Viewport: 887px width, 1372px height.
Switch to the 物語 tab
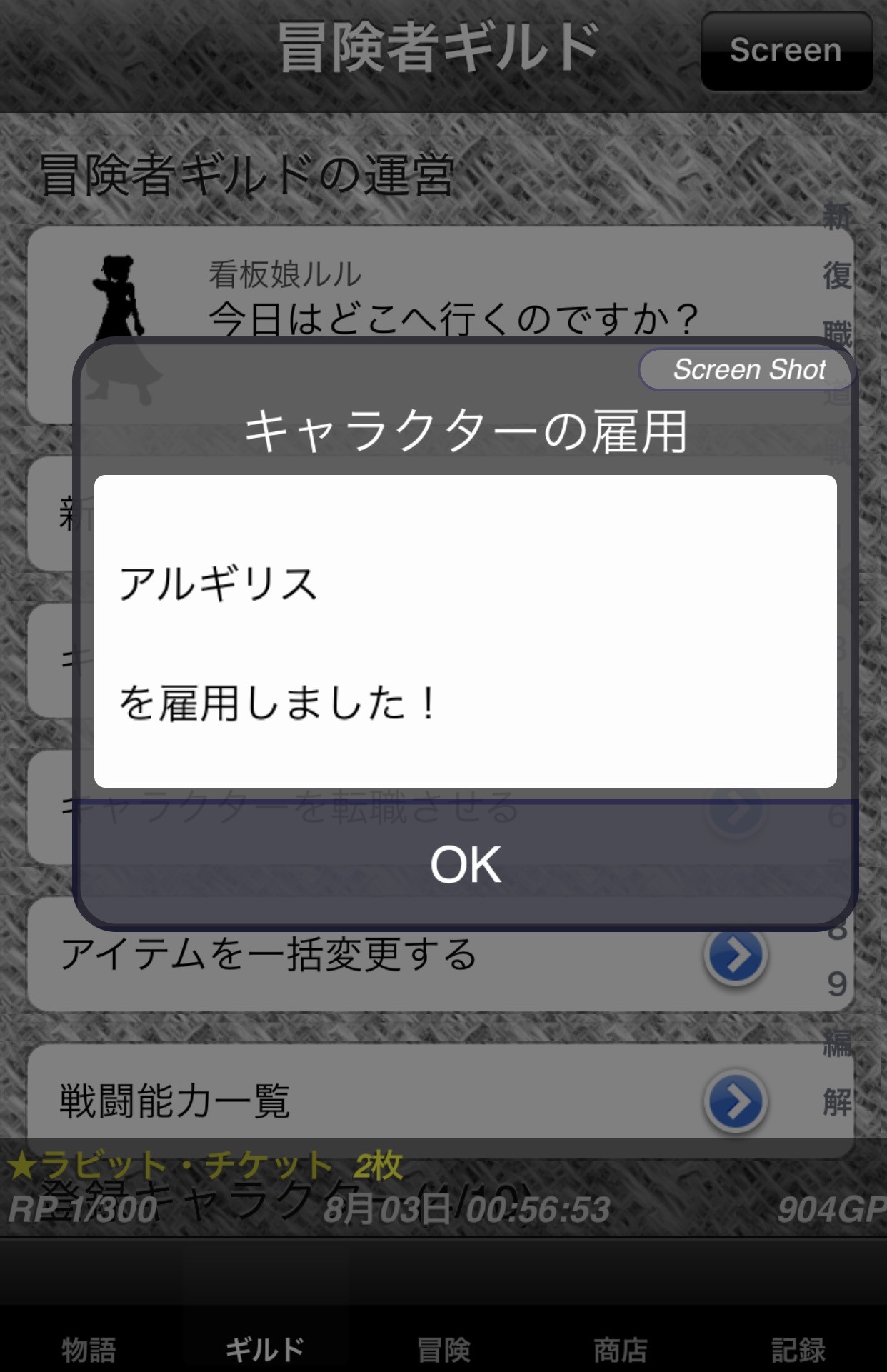89,1349
